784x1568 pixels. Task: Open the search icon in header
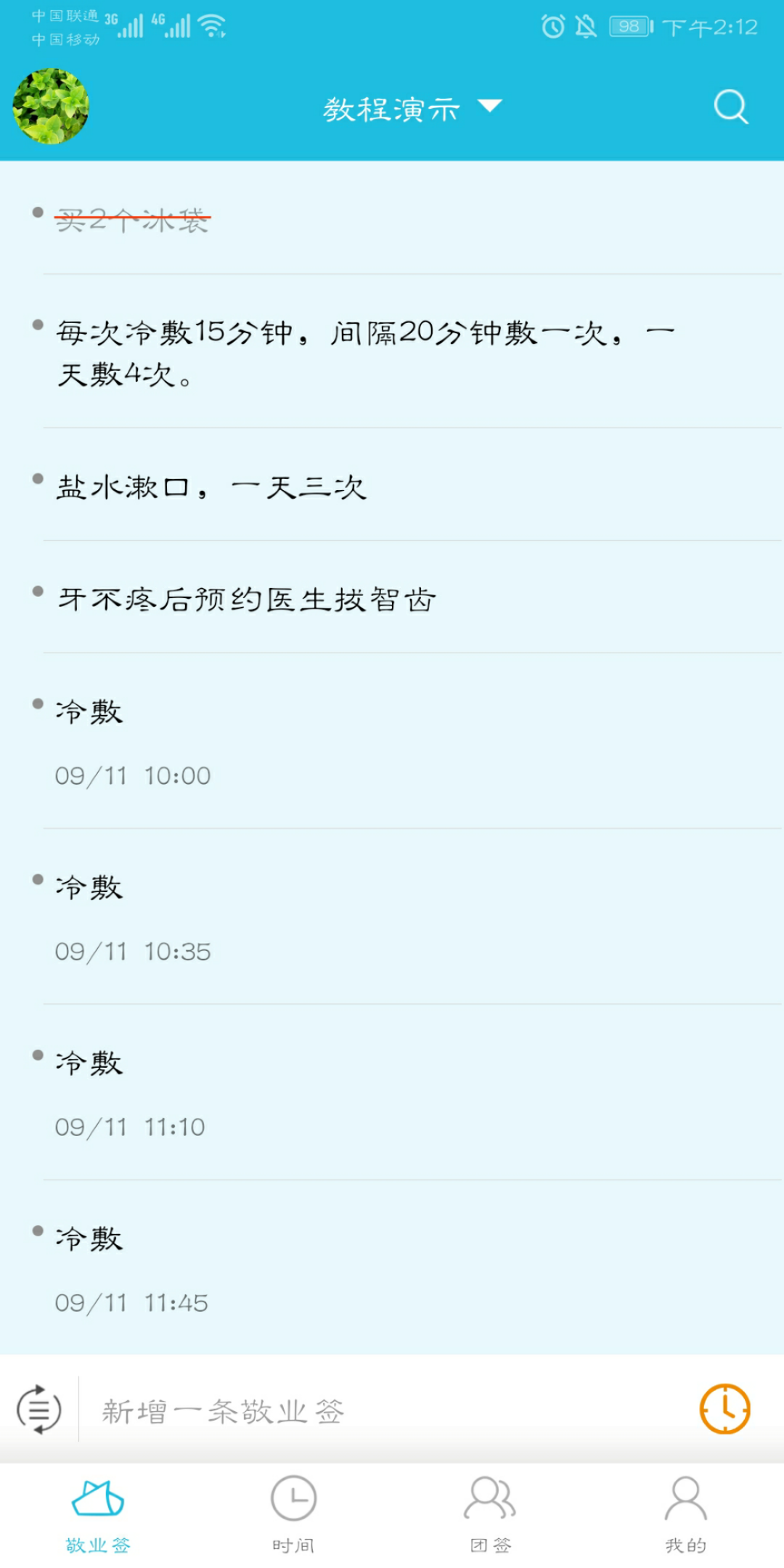(730, 107)
